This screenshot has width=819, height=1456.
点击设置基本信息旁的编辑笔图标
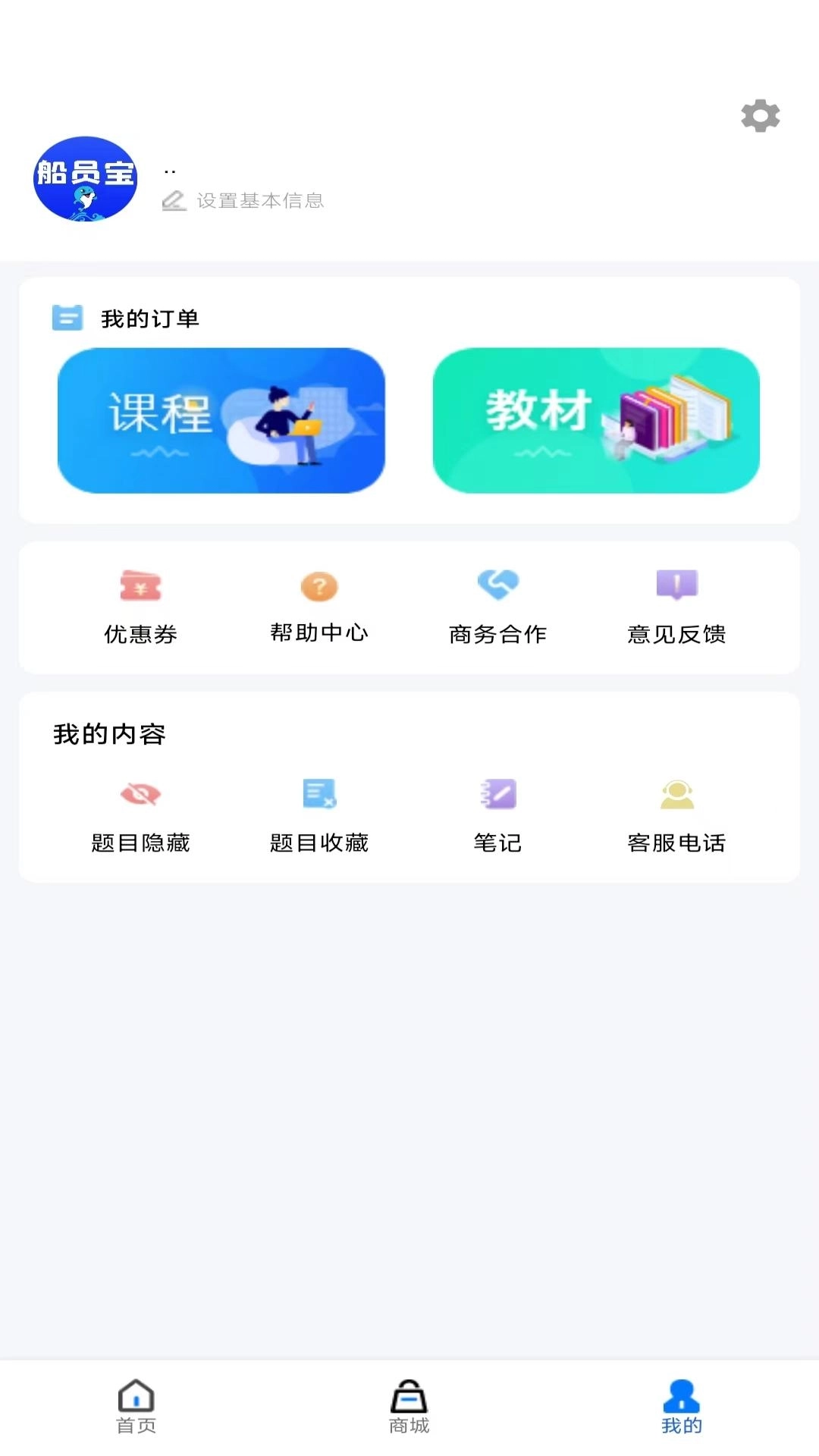pos(174,201)
